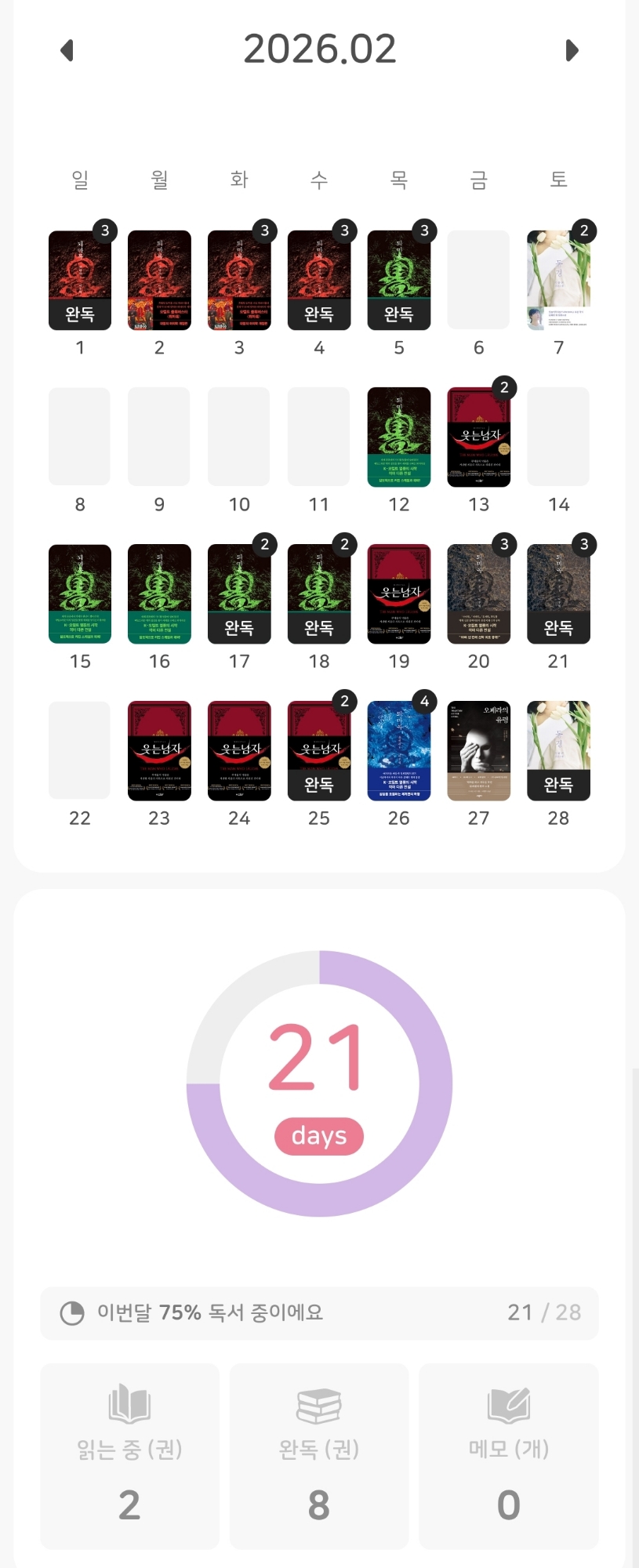Open the 웃는남자 entry on day 19
This screenshot has height=1568, width=639.
click(x=398, y=593)
